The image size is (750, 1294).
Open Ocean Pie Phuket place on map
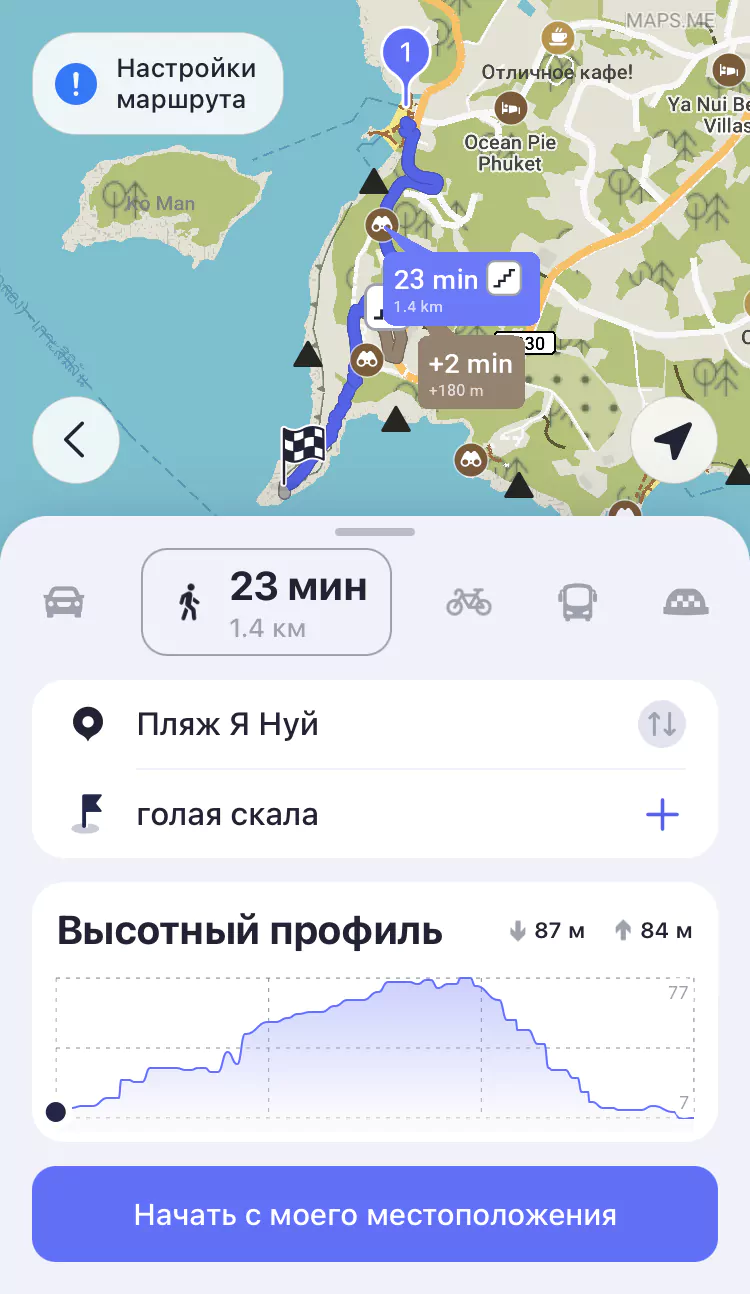[x=512, y=108]
